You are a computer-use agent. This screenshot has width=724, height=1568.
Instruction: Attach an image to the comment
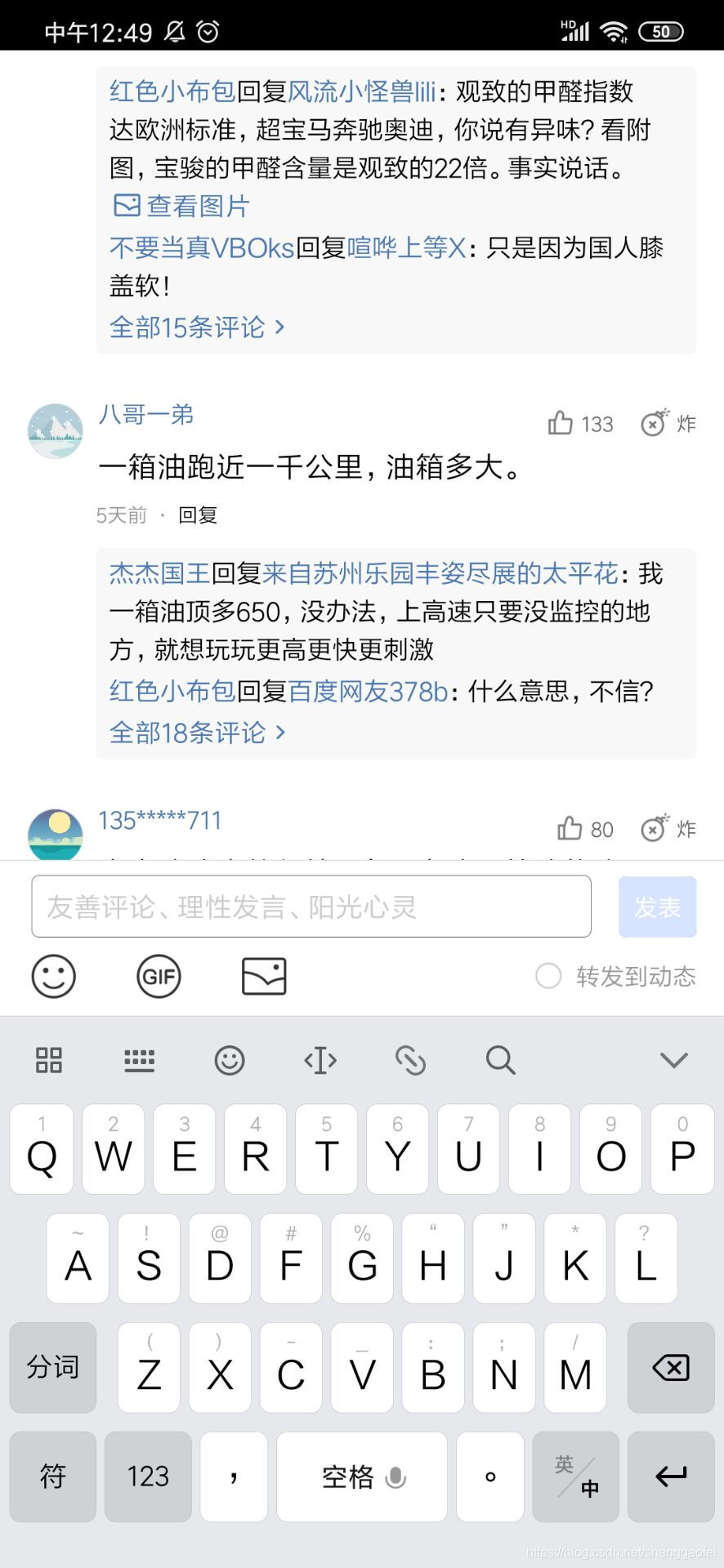click(264, 976)
